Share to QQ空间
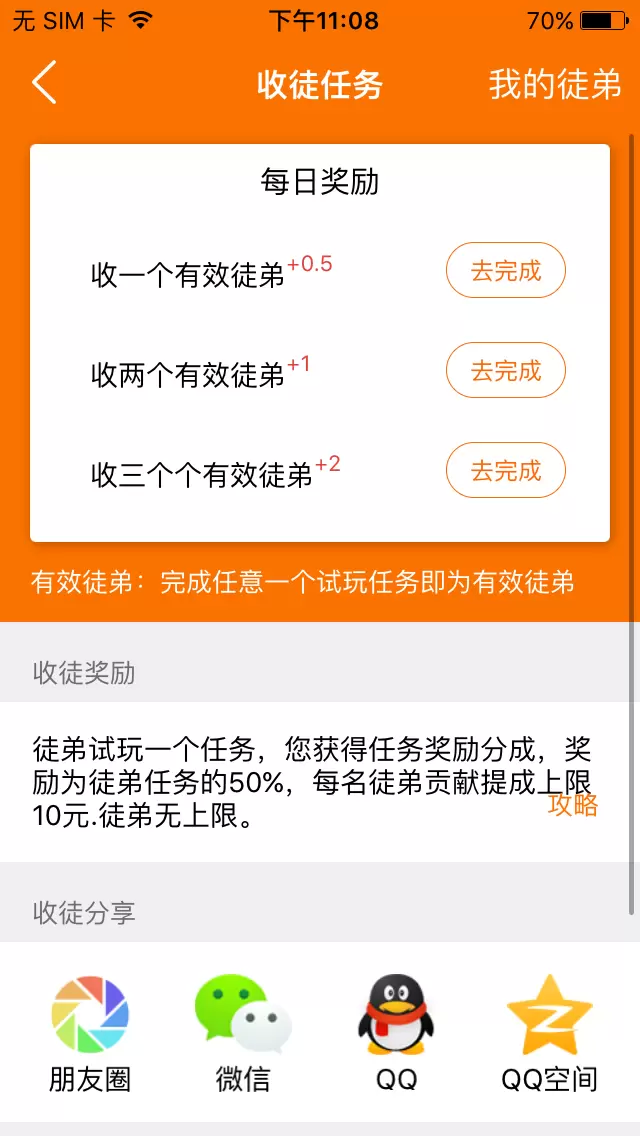This screenshot has width=640, height=1136. (549, 1032)
